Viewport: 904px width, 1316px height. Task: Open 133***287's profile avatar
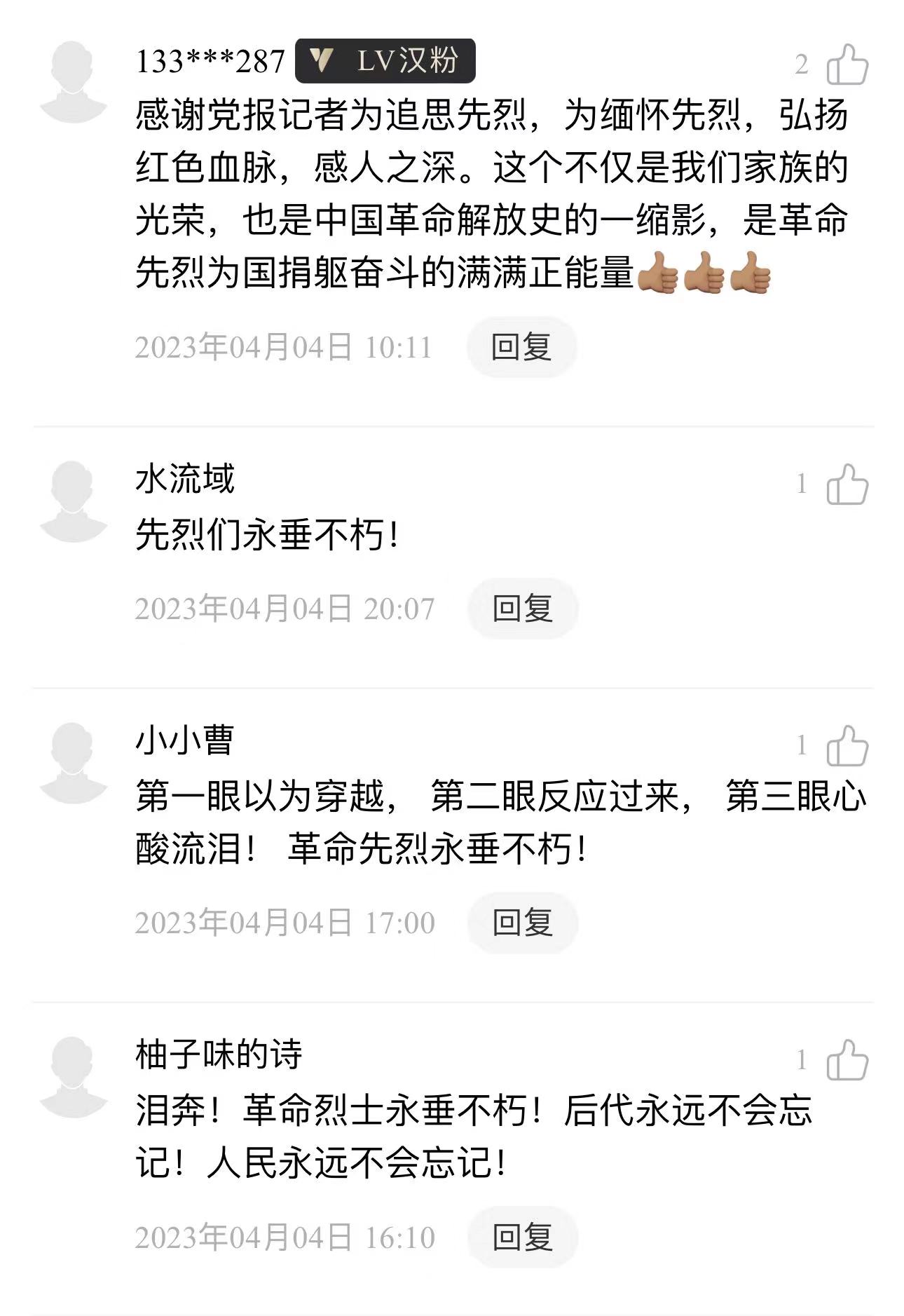(73, 81)
